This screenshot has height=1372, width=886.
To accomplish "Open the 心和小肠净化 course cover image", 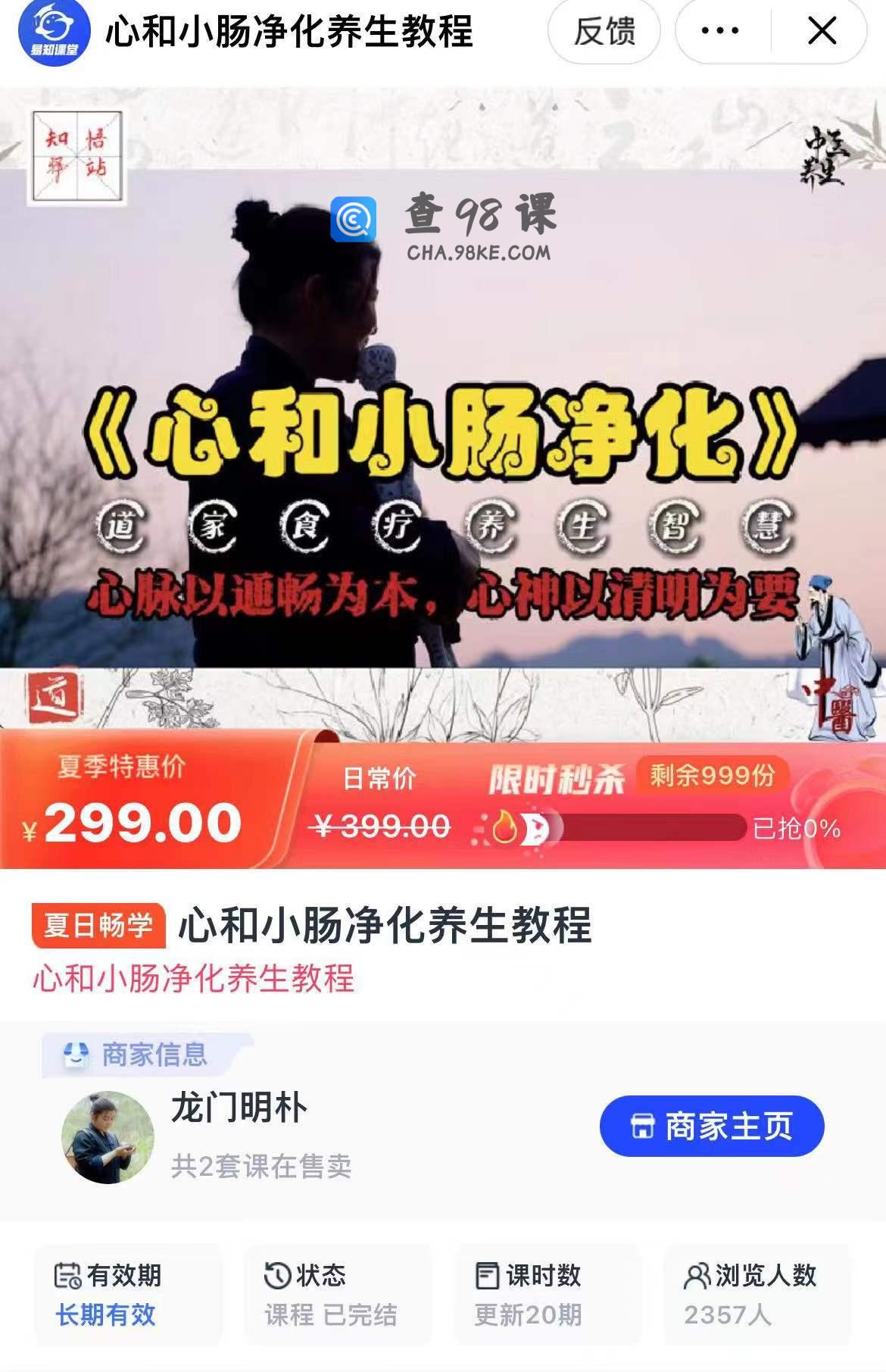I will click(443, 413).
